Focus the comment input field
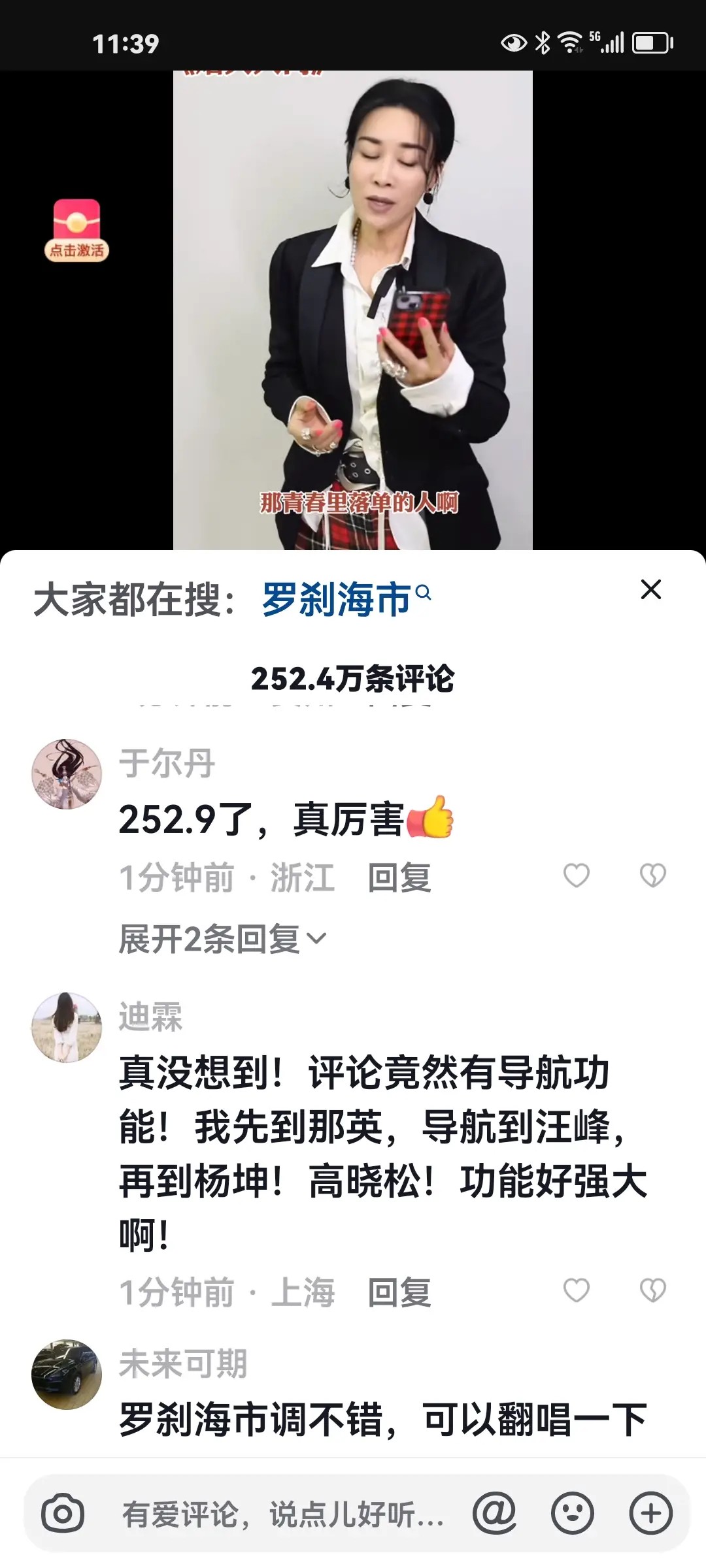The height and width of the screenshot is (1568, 706). (x=282, y=1514)
